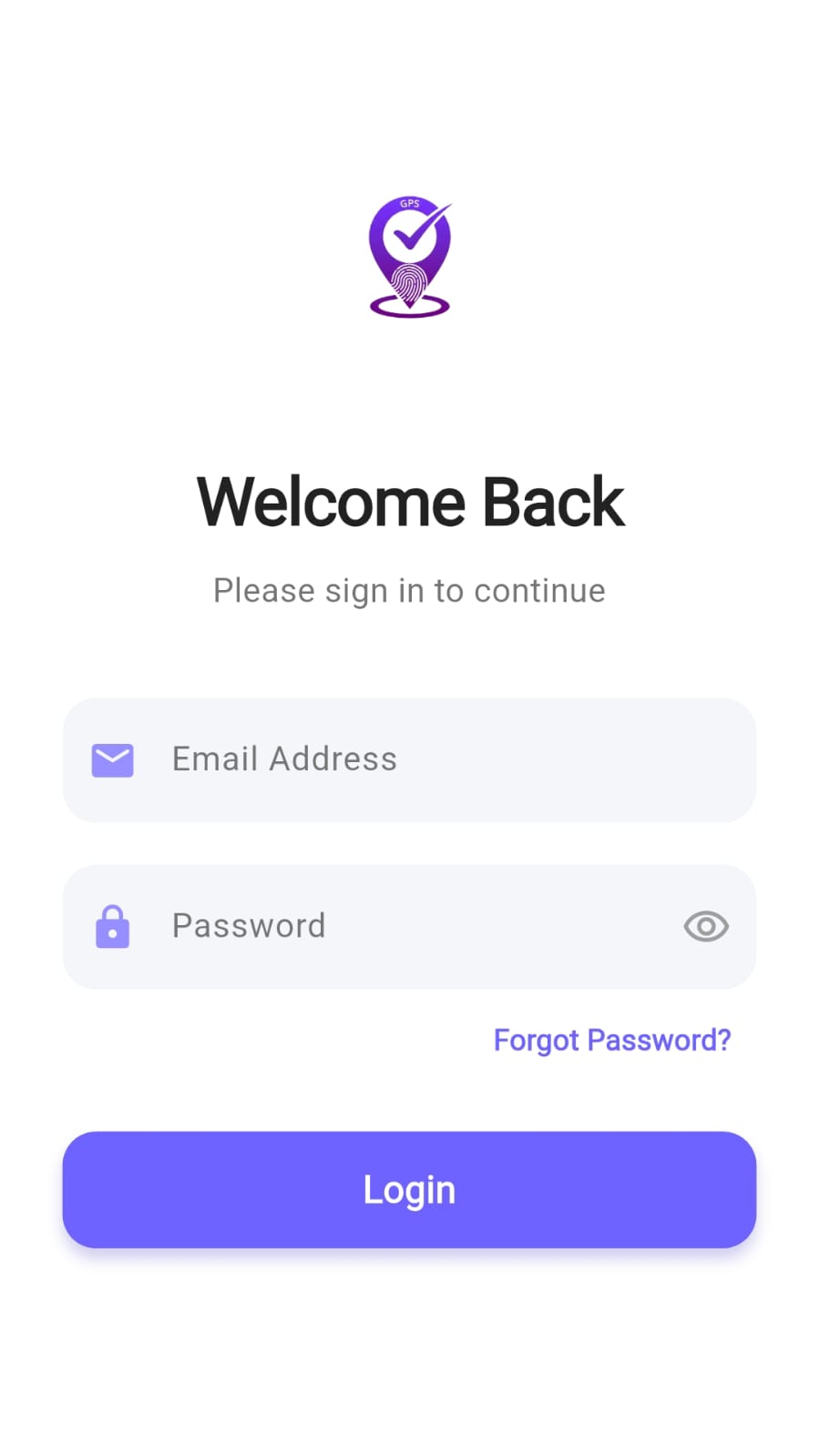Image resolution: width=819 pixels, height=1456 pixels.
Task: Show password with the eye icon
Action: 706,927
